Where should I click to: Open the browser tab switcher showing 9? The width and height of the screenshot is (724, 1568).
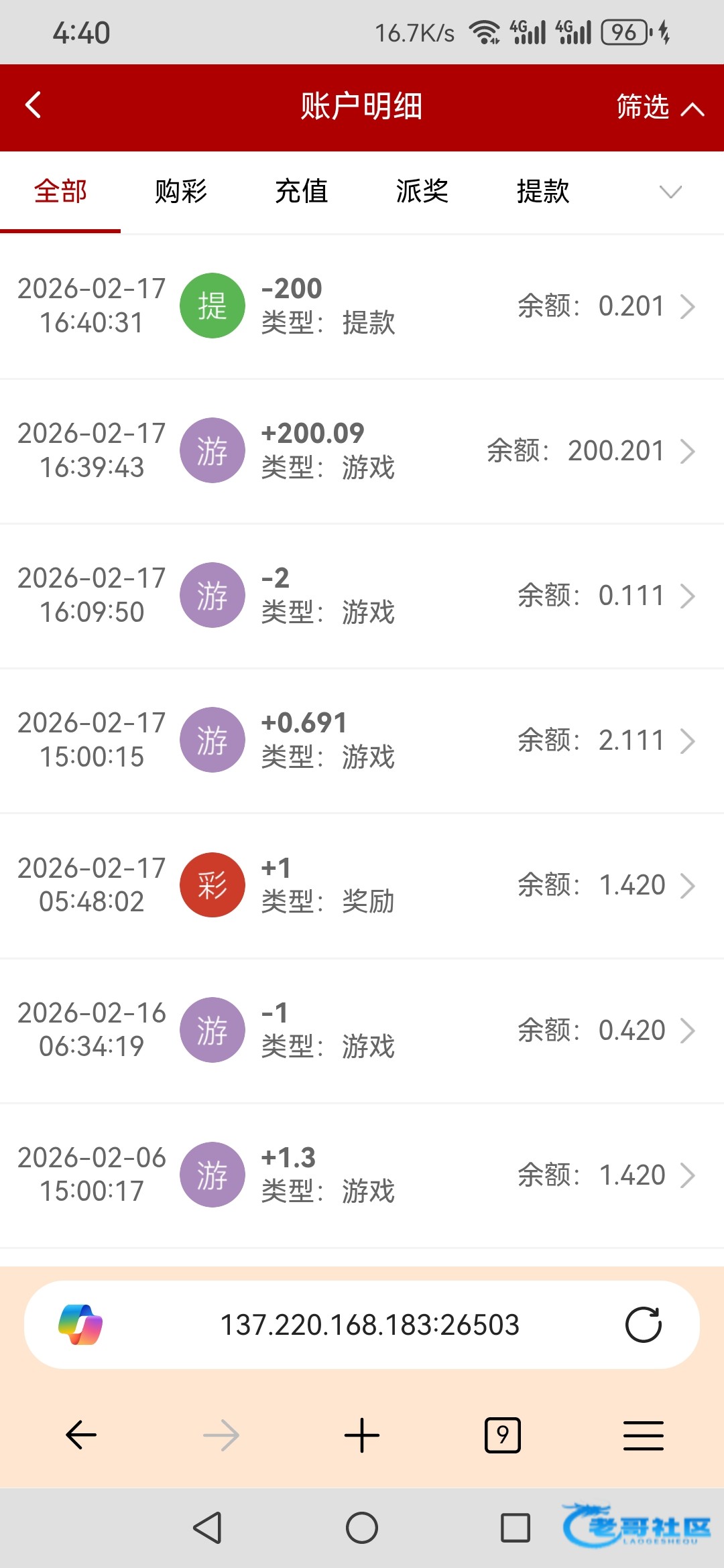click(x=502, y=1435)
